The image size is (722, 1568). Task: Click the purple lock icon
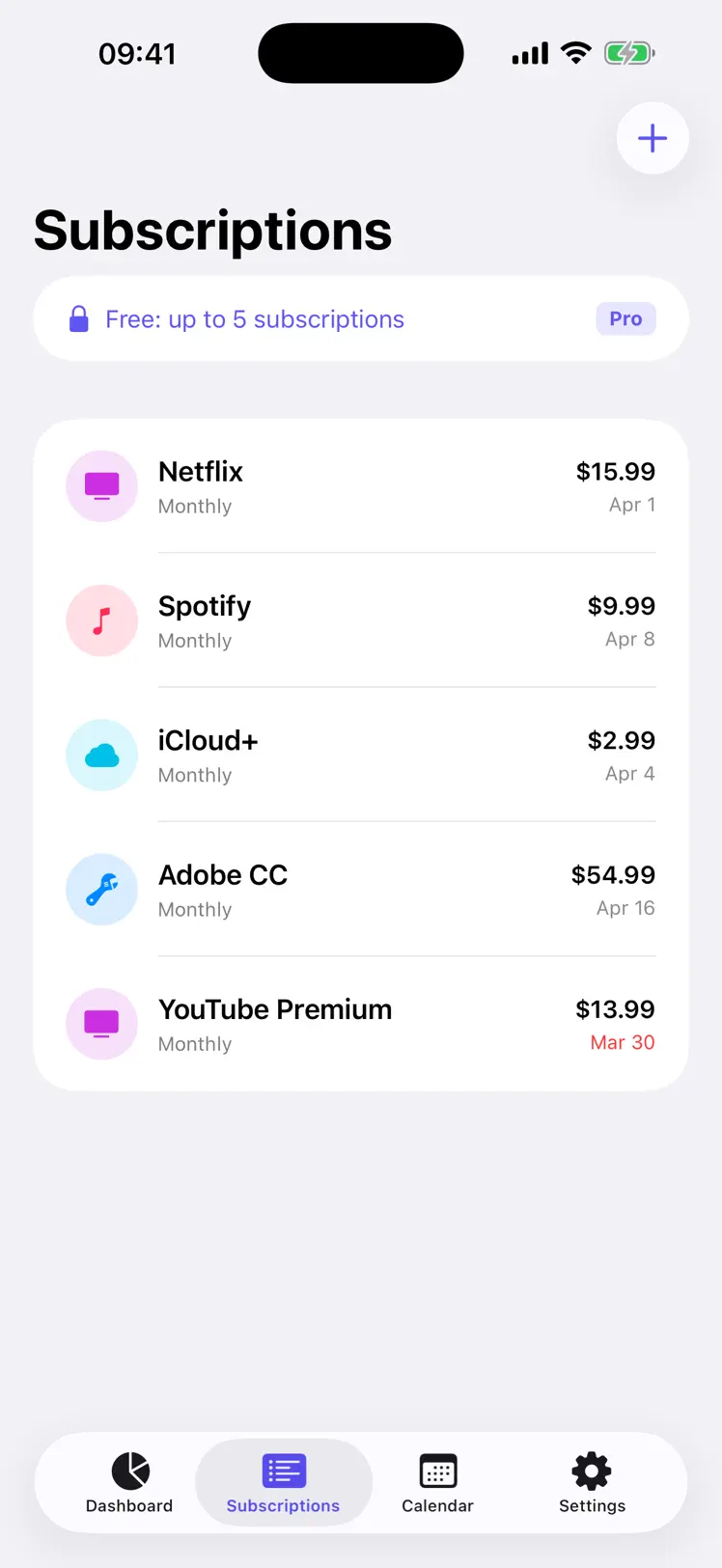point(77,318)
